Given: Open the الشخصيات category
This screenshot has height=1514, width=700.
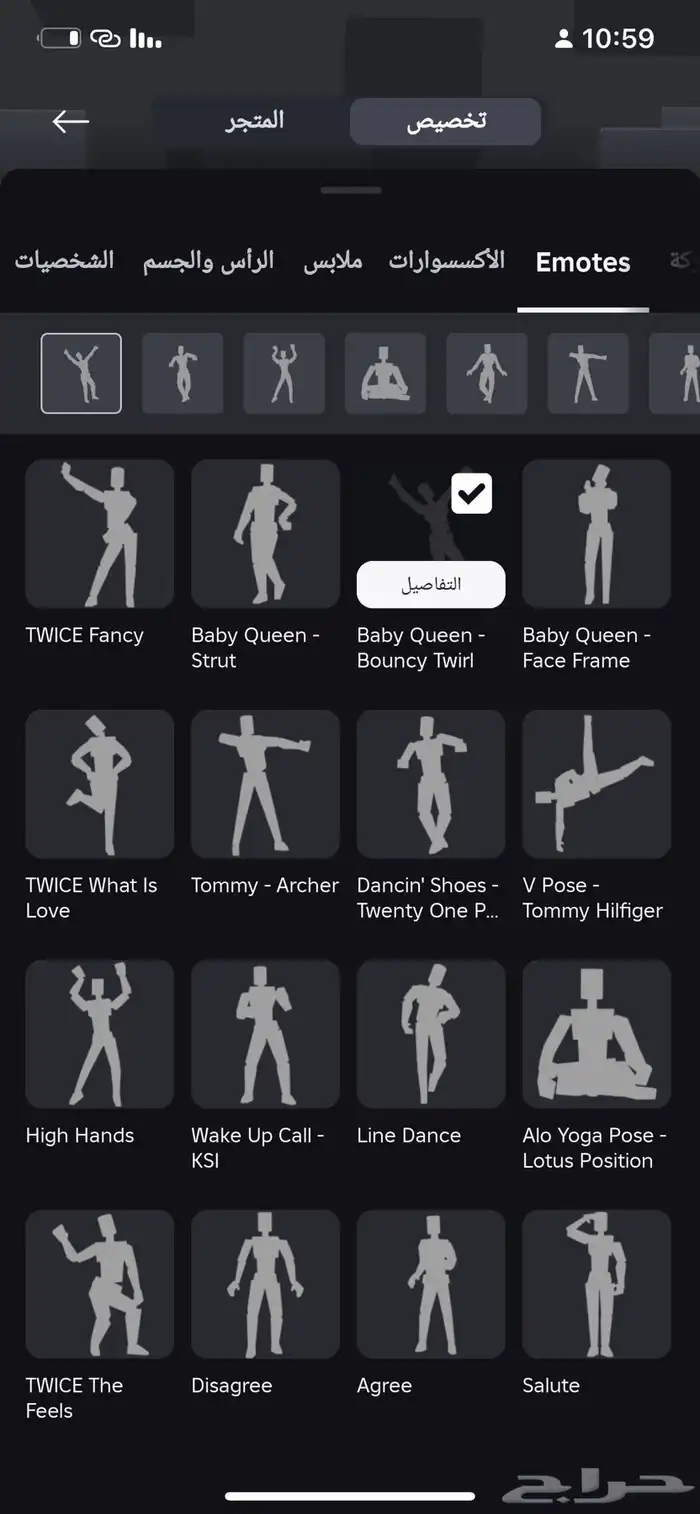Looking at the screenshot, I should [64, 261].
